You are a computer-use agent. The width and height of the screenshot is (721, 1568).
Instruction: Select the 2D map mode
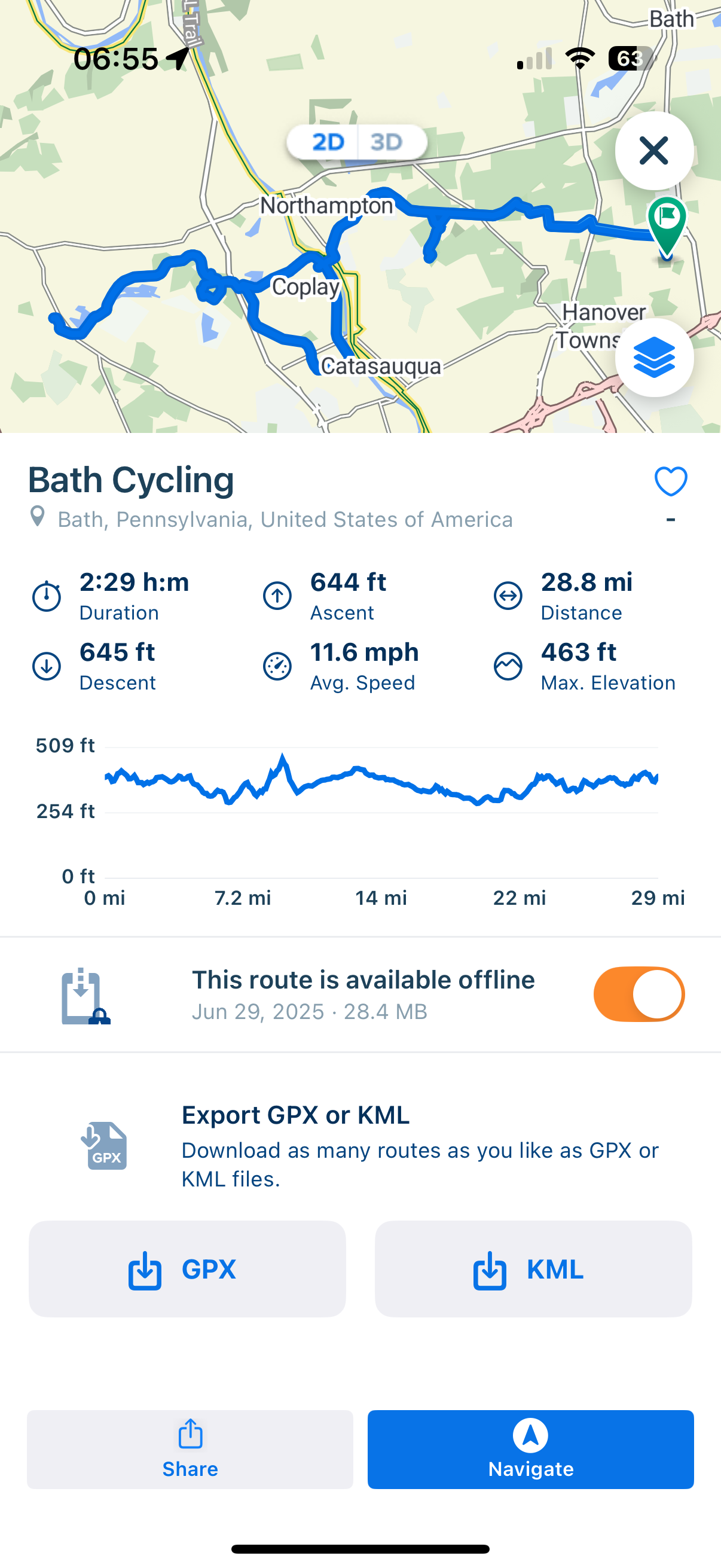(328, 142)
